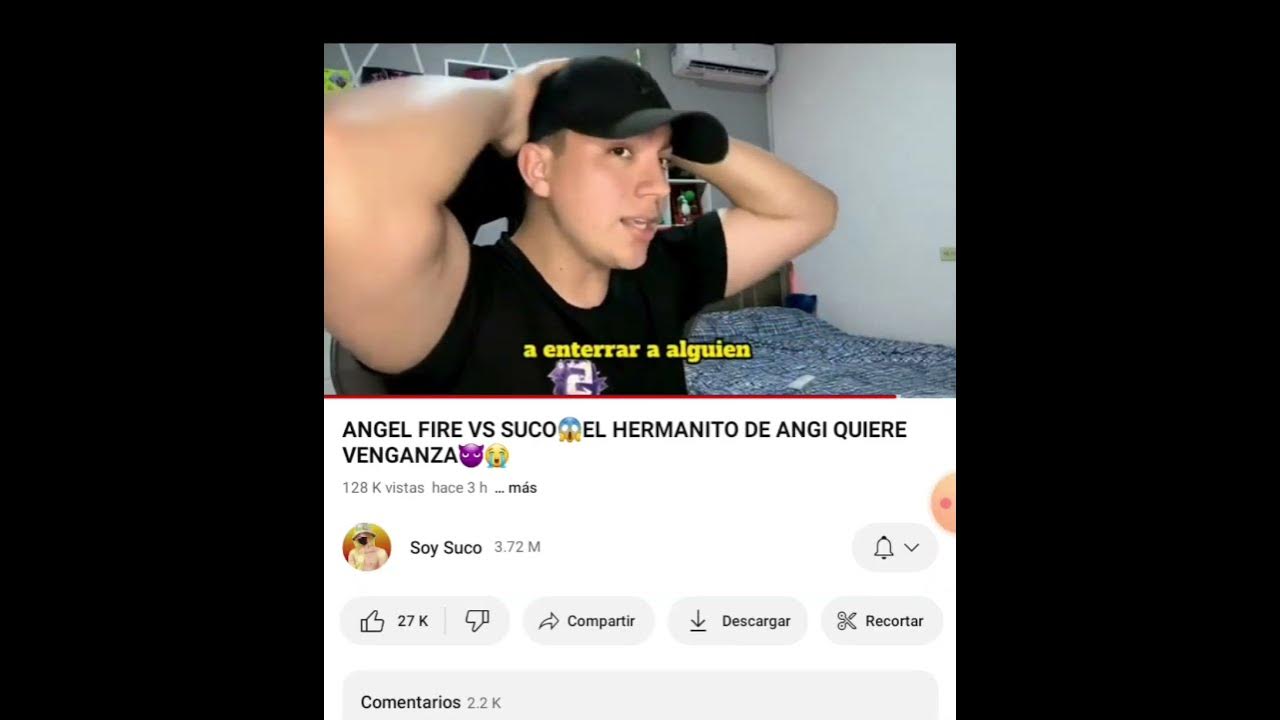This screenshot has height=720, width=1280.
Task: Open the Comentarios section
Action: 640,702
